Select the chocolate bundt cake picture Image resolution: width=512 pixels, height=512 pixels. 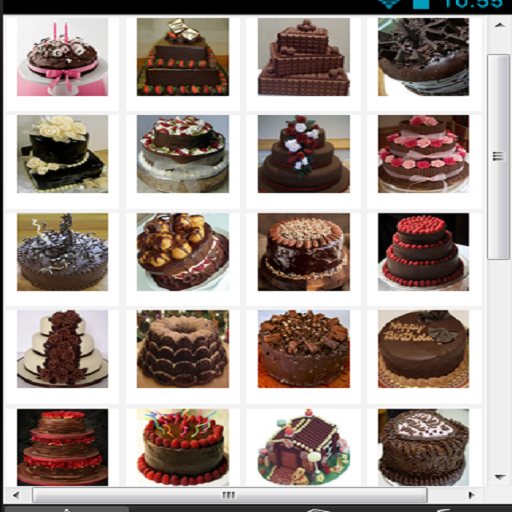click(x=183, y=349)
